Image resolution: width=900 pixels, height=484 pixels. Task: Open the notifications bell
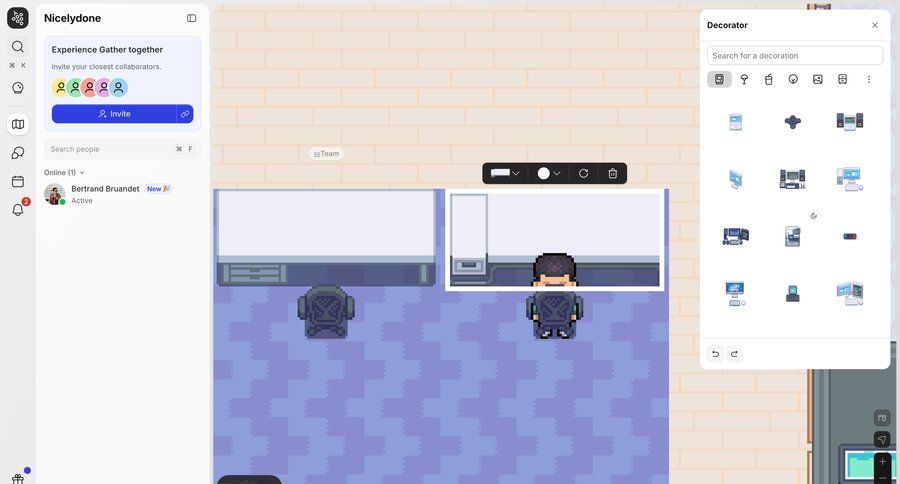tap(18, 209)
